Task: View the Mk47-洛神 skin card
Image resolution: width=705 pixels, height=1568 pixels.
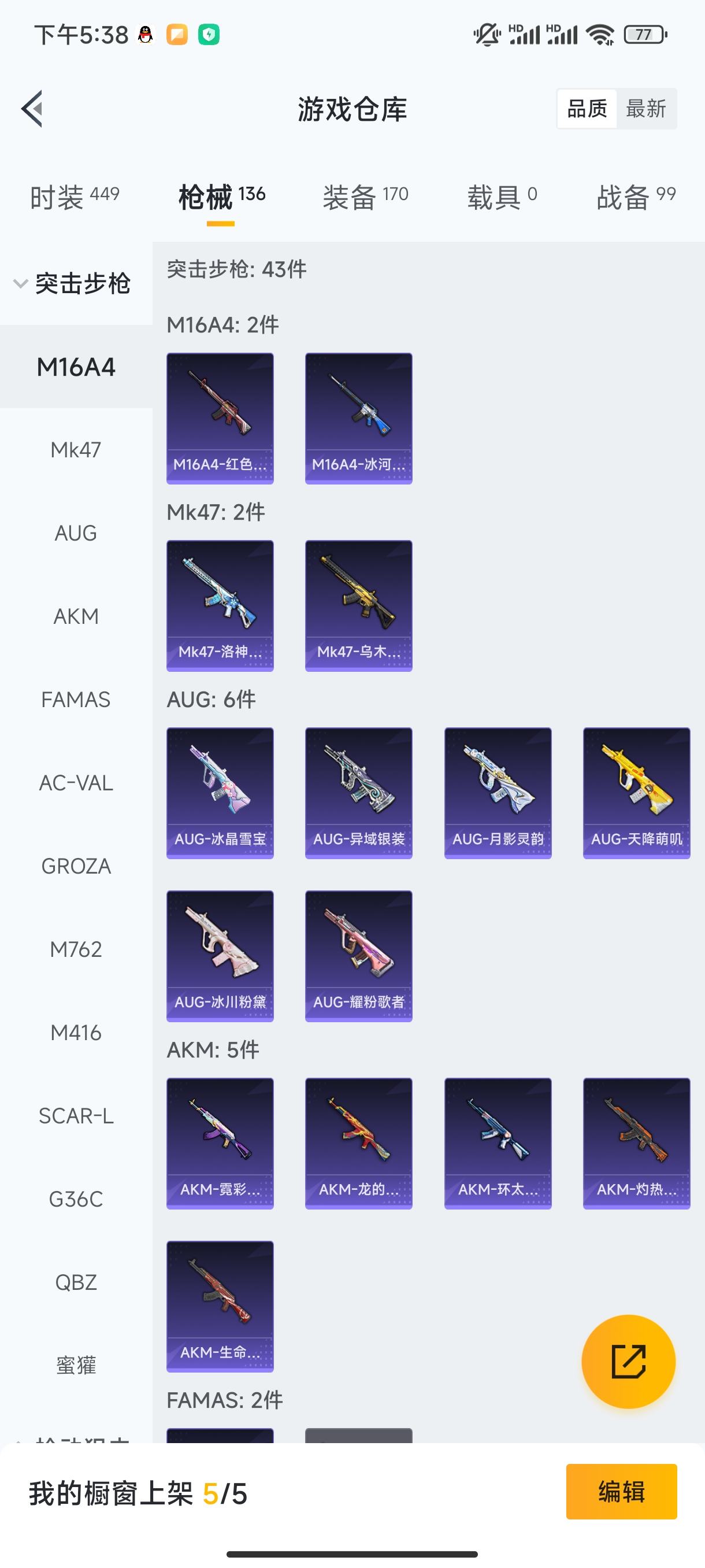Action: click(220, 606)
